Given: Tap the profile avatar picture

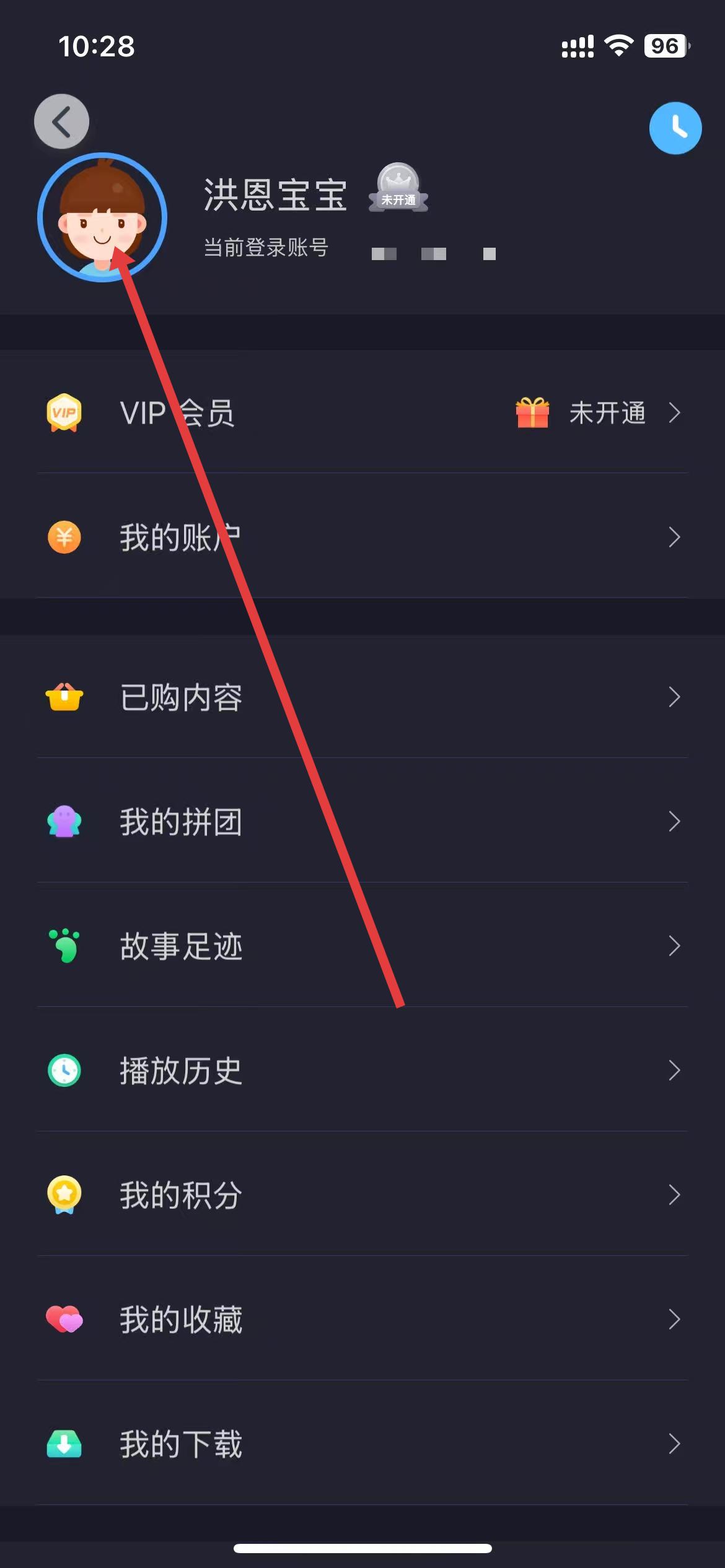Looking at the screenshot, I should coord(102,217).
